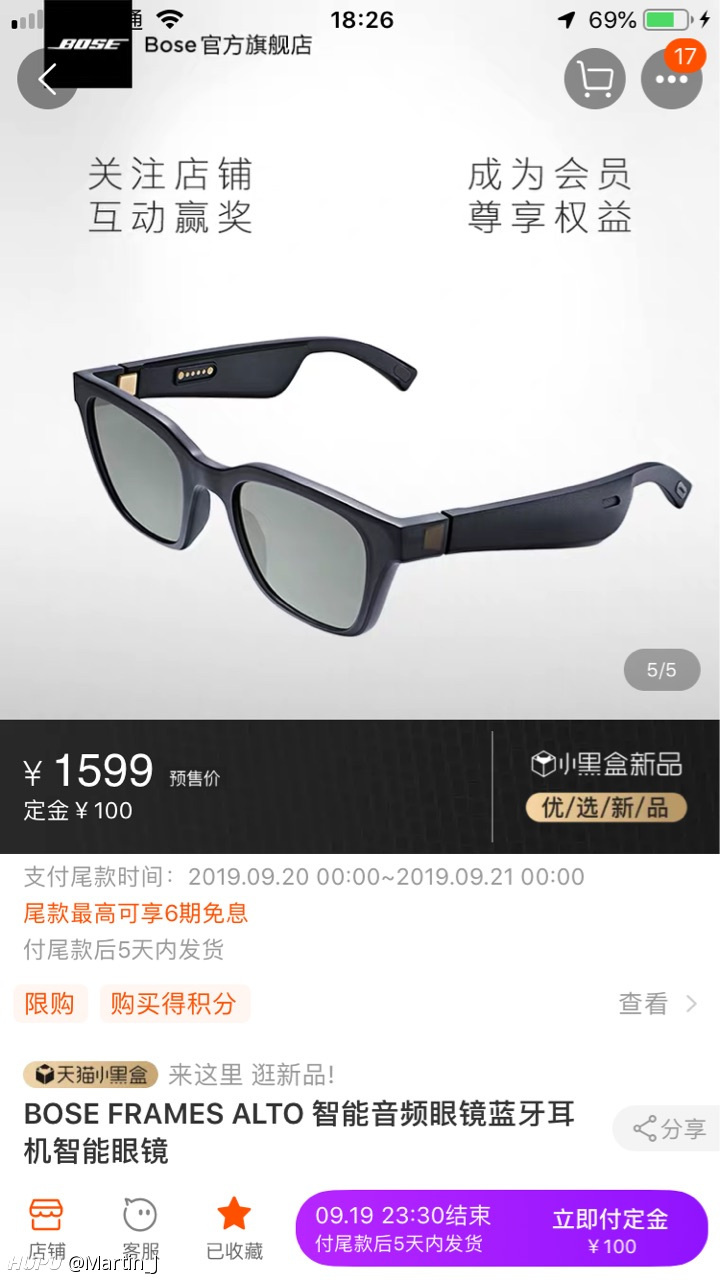Toggle the 已收藏 favorite star

point(234,1229)
